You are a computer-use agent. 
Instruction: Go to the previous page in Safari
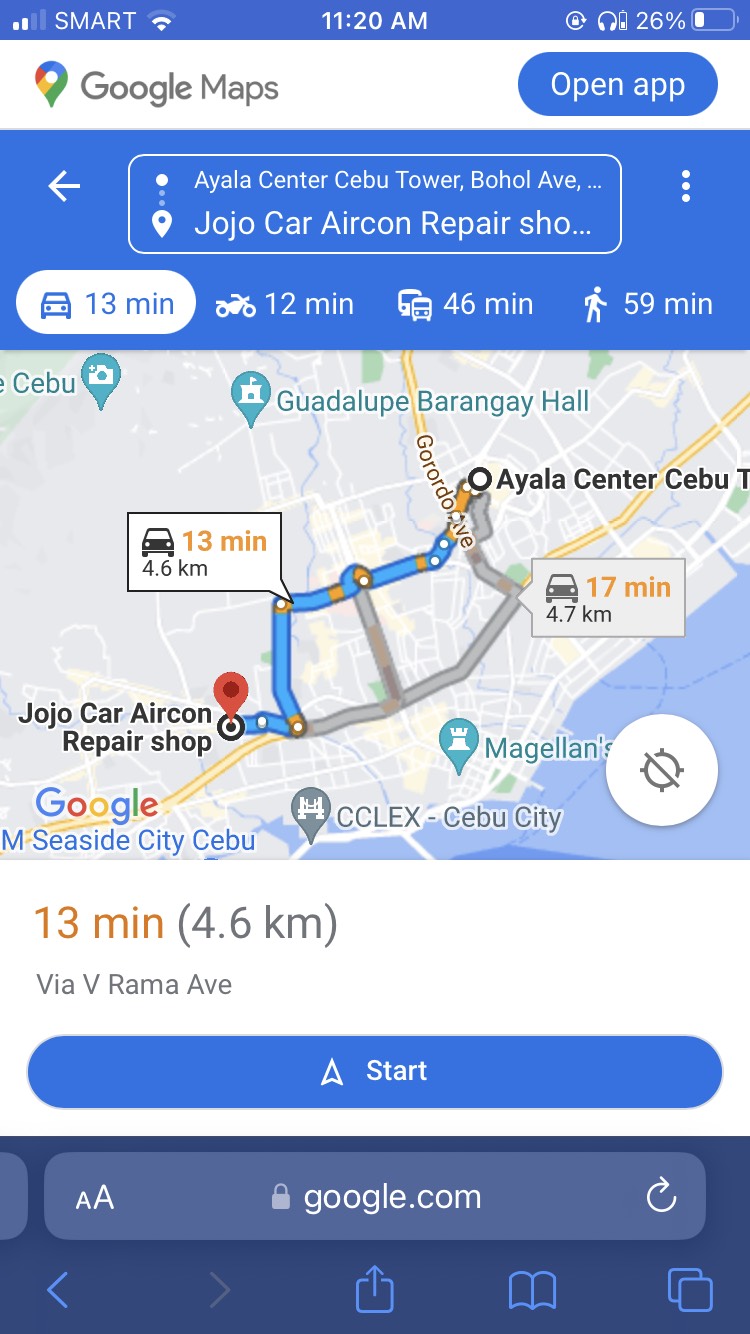(58, 1290)
